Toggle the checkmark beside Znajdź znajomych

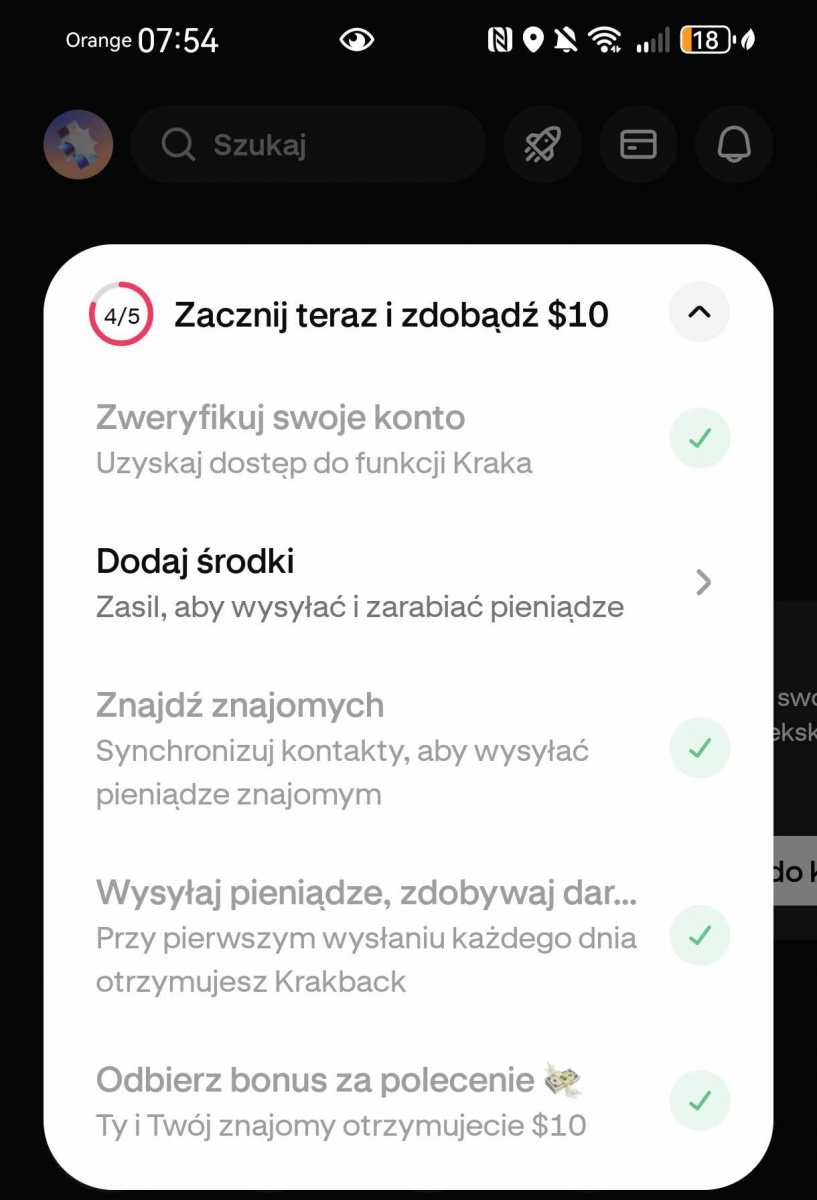699,748
